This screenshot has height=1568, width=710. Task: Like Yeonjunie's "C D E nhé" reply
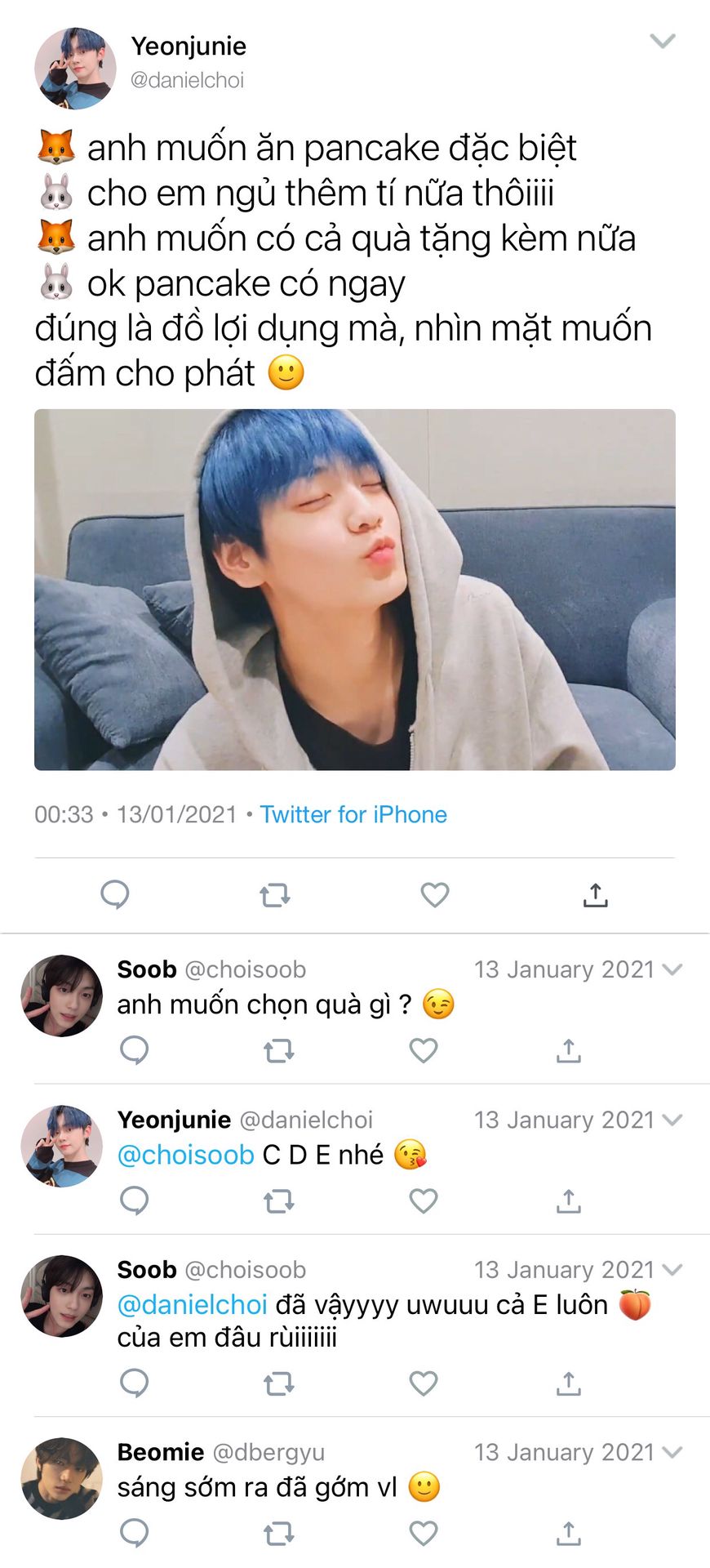424,1200
